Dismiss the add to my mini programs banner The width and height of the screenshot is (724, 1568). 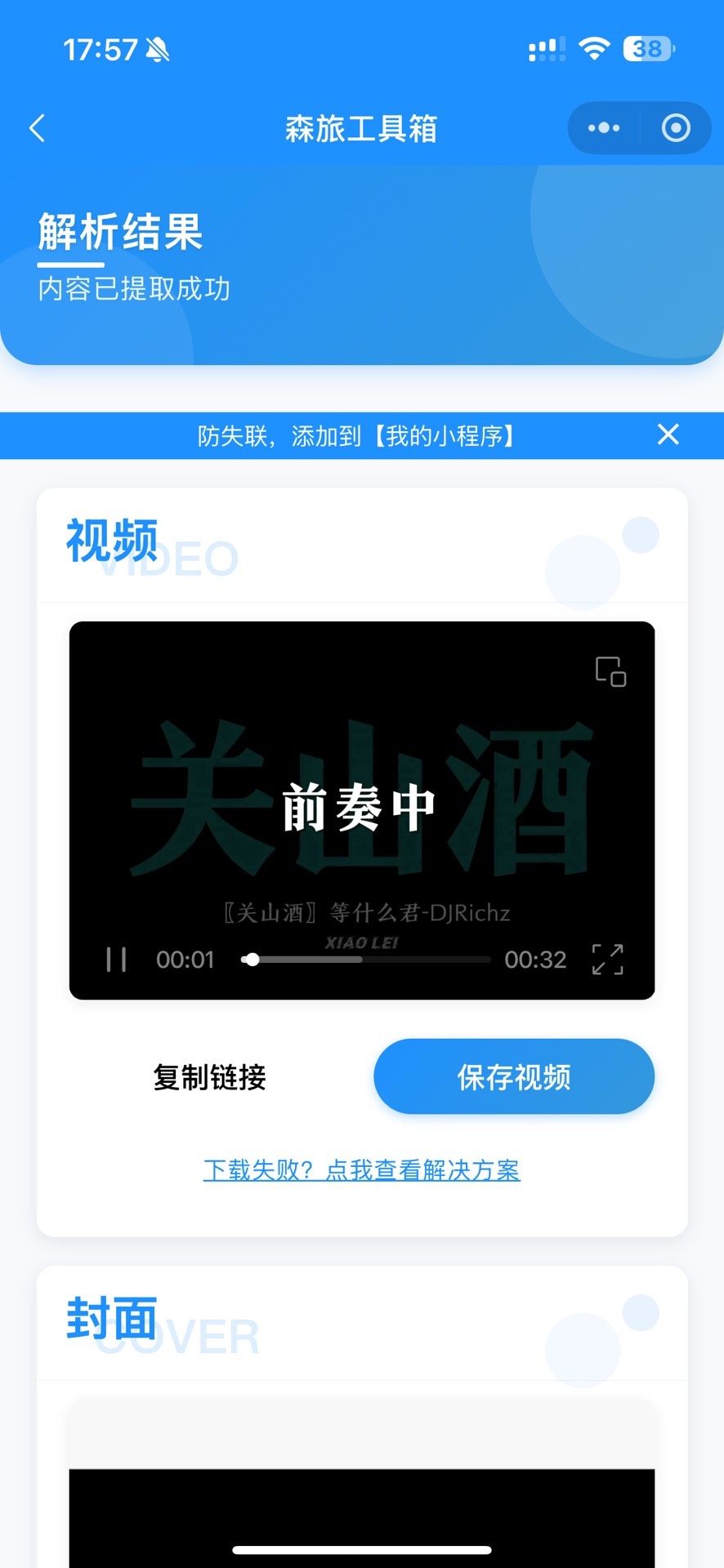click(668, 434)
